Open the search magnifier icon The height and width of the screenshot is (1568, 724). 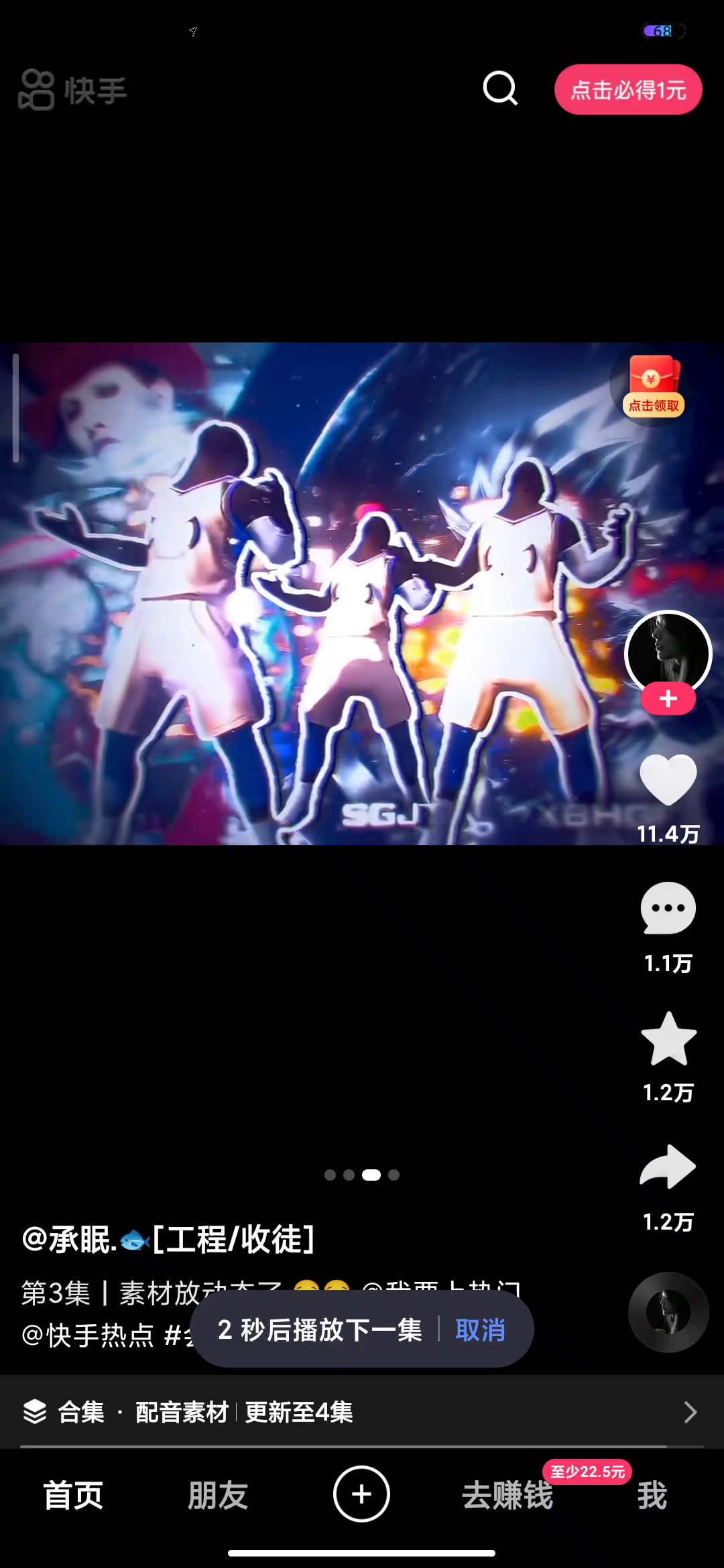(x=500, y=88)
